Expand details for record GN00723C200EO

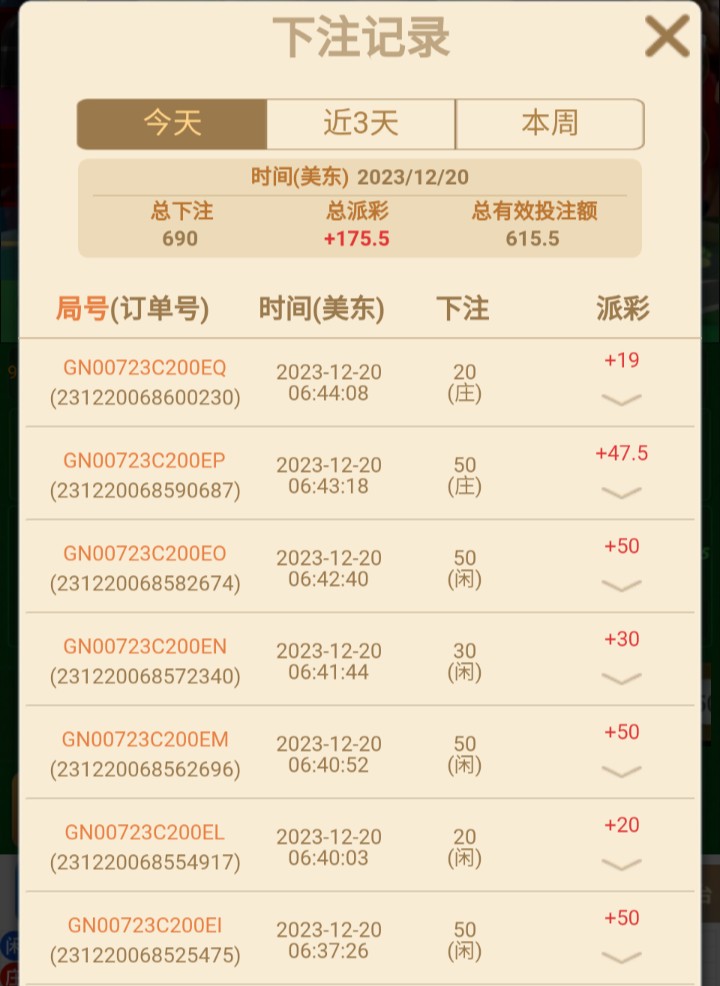coord(622,586)
